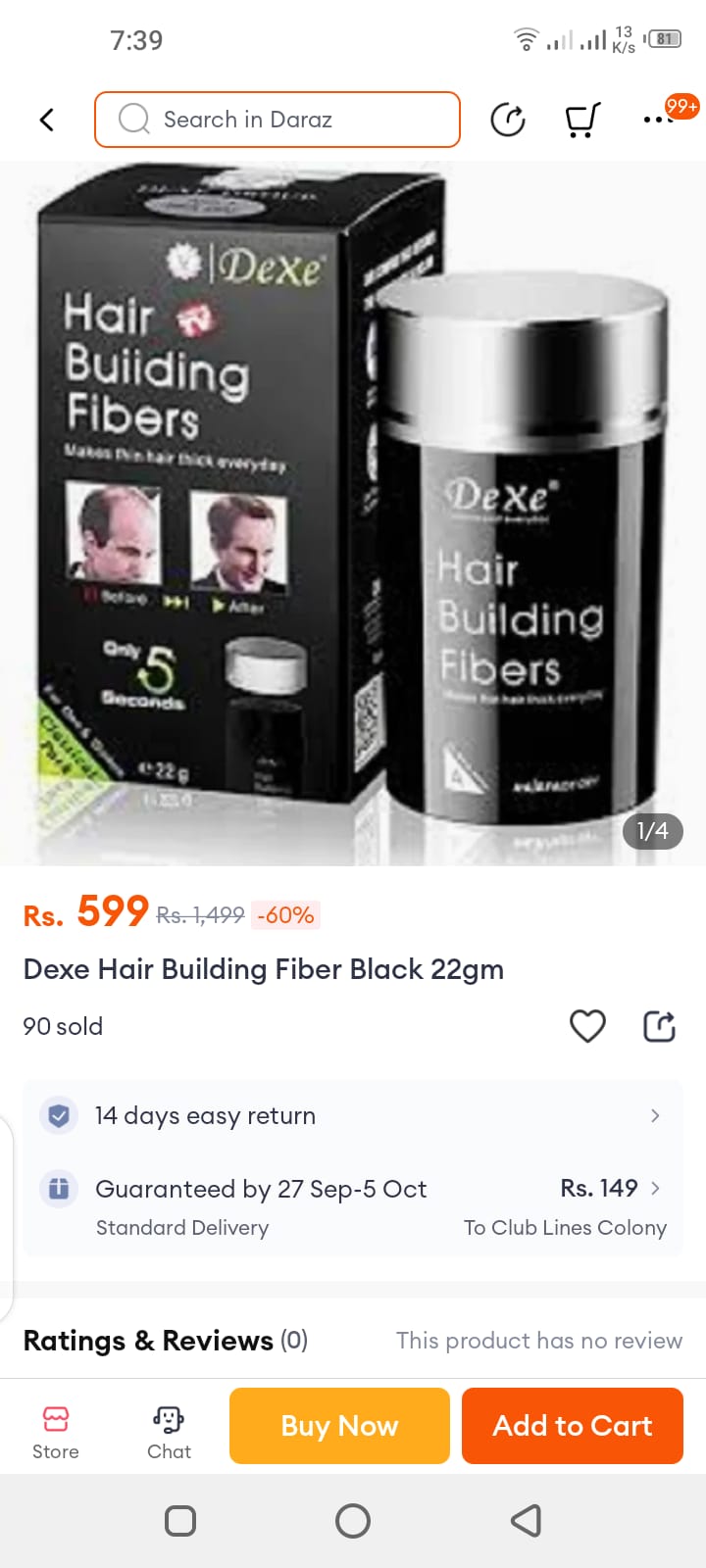This screenshot has width=706, height=1568.
Task: Add to Cart this hair fiber
Action: 572,1426
